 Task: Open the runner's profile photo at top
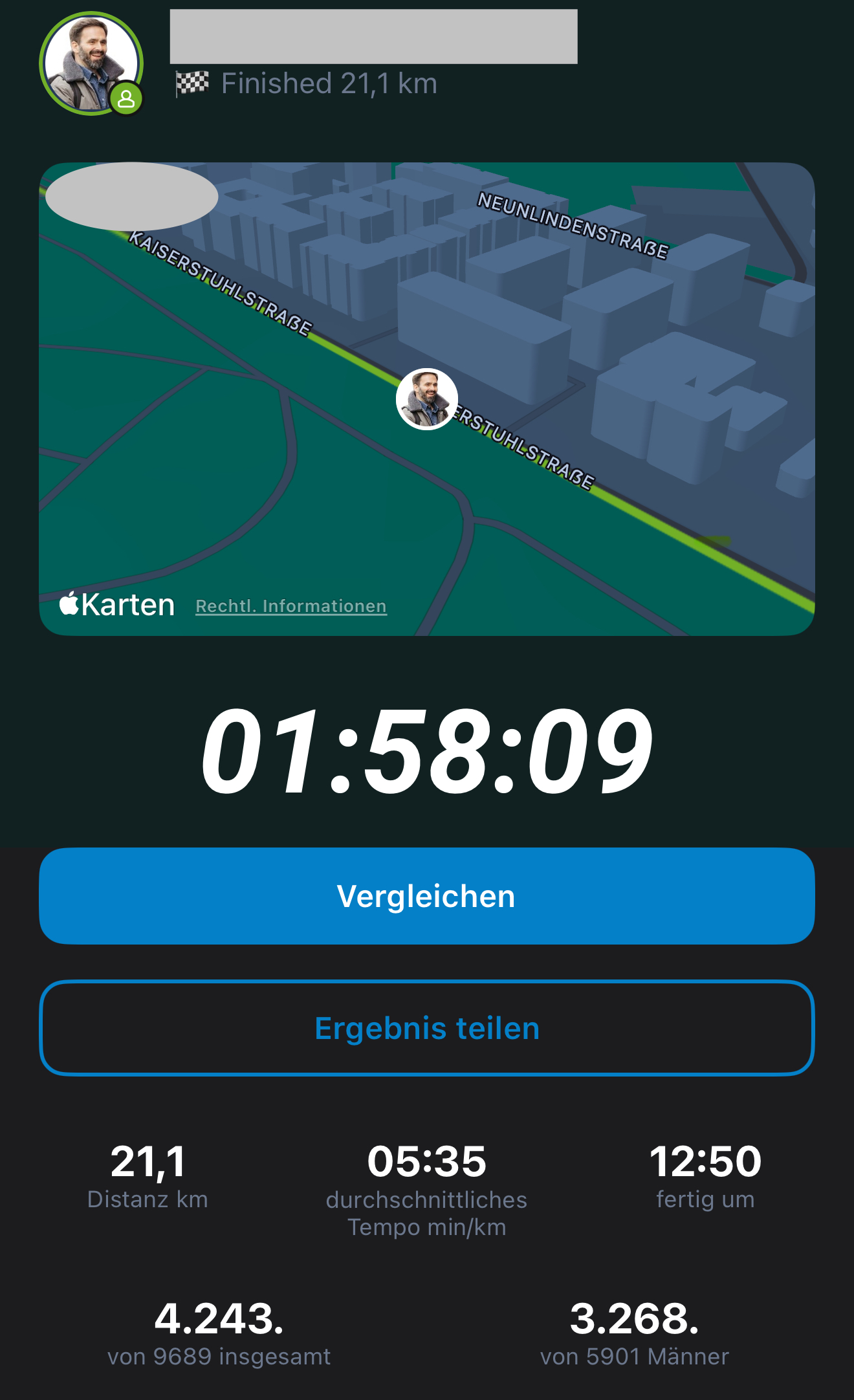(x=91, y=63)
